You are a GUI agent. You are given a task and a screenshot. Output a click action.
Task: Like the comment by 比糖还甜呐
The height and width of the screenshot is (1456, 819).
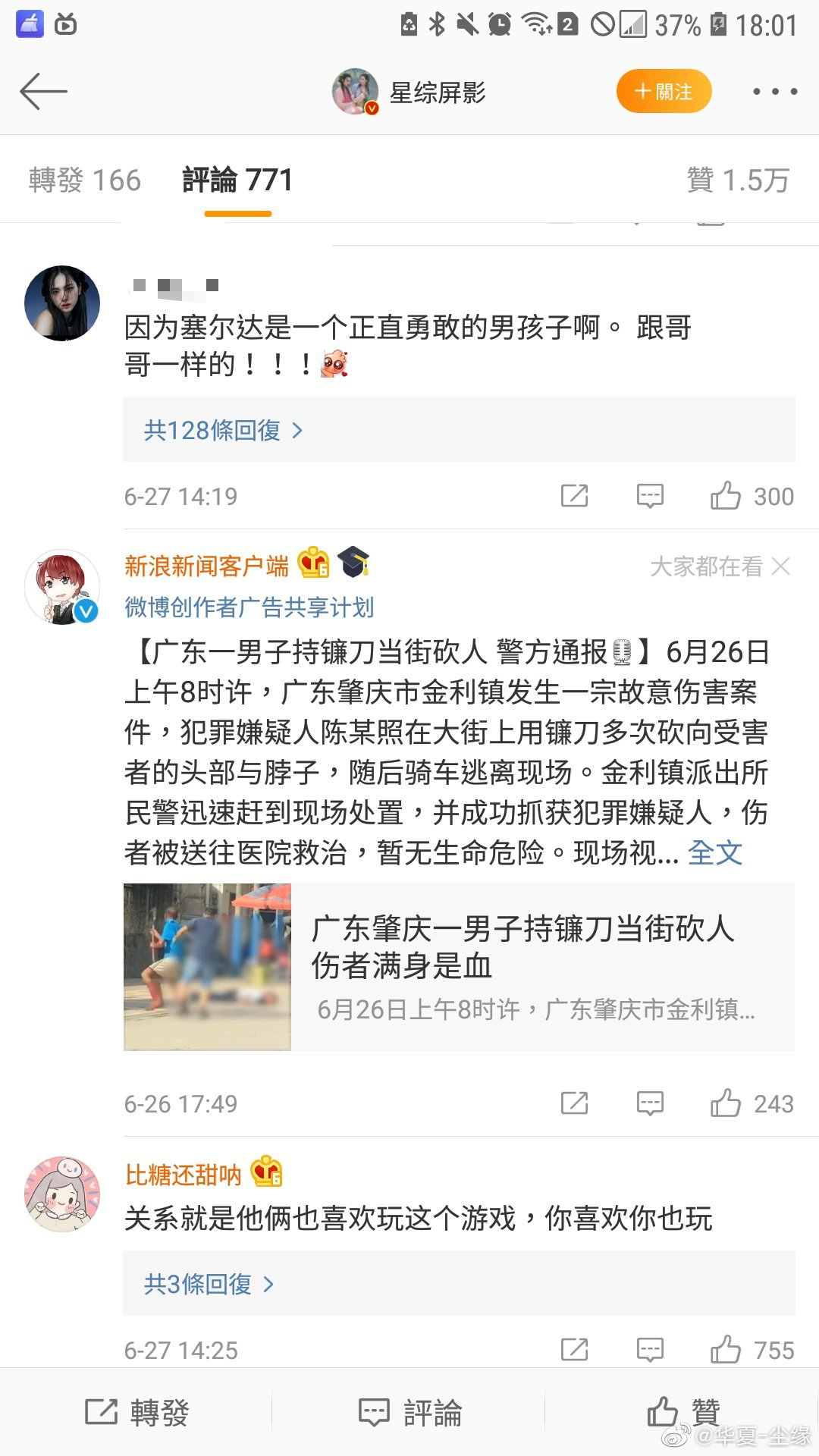(x=752, y=1350)
